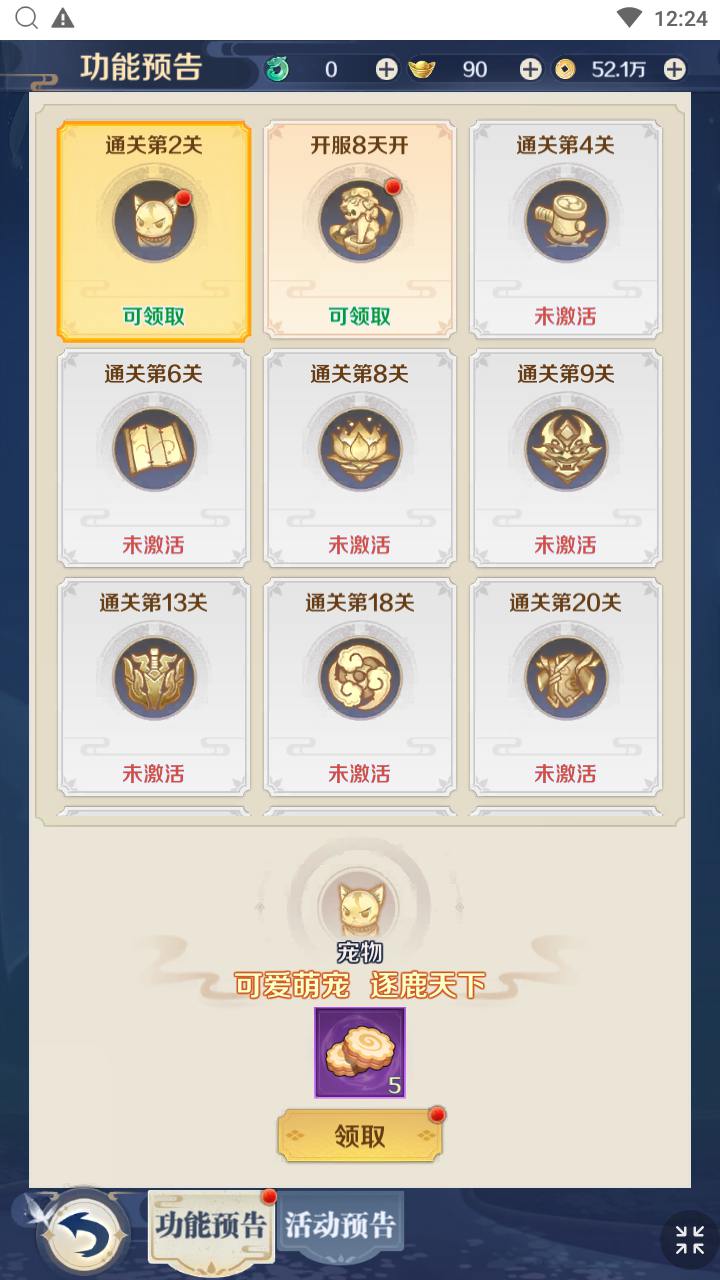Select the 通关第9关 mask card
Screen dimensions: 720x1280
tap(566, 459)
